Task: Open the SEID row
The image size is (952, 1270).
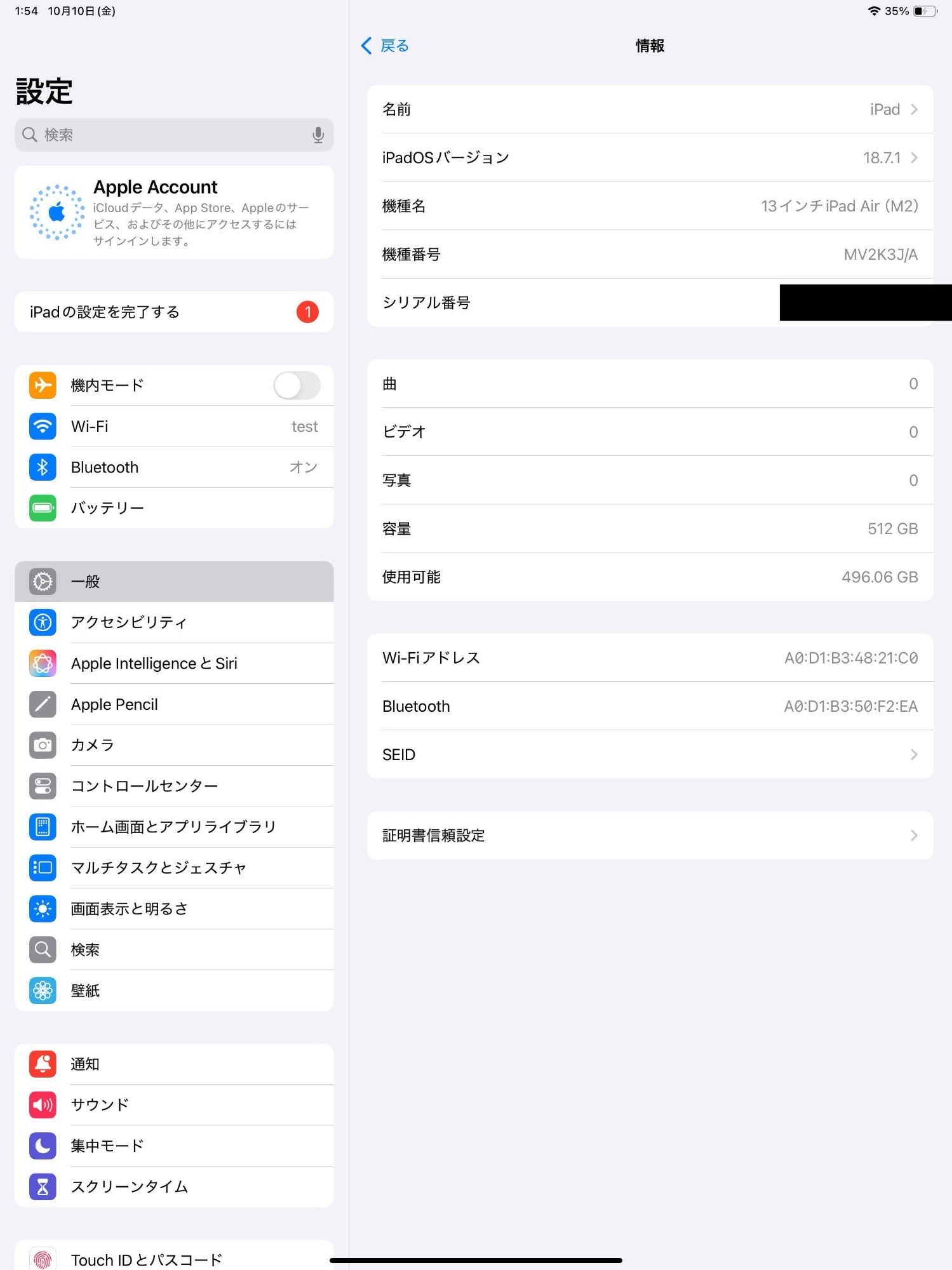Action: pyautogui.click(x=650, y=754)
